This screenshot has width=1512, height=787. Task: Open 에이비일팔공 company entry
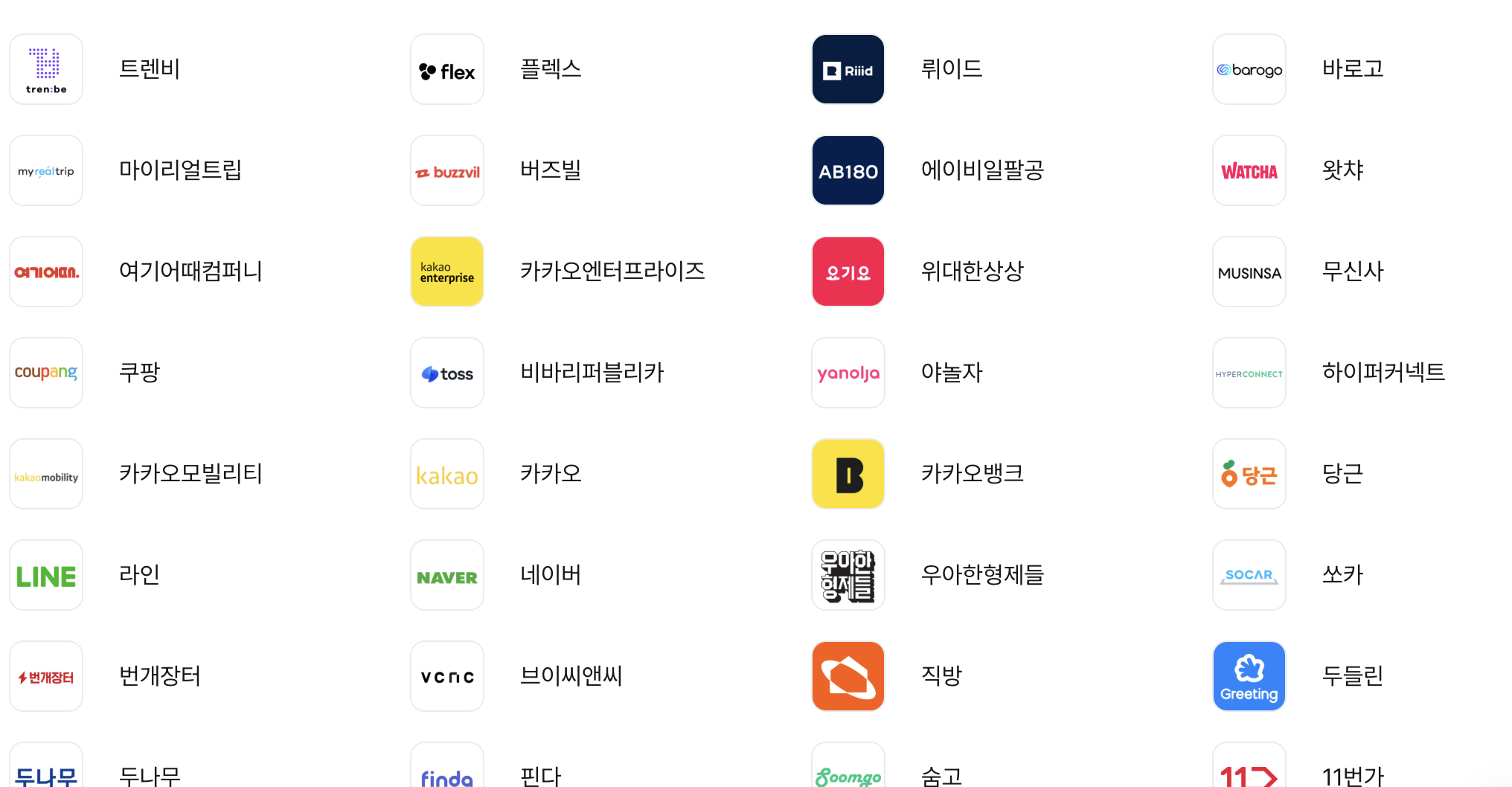coord(982,170)
